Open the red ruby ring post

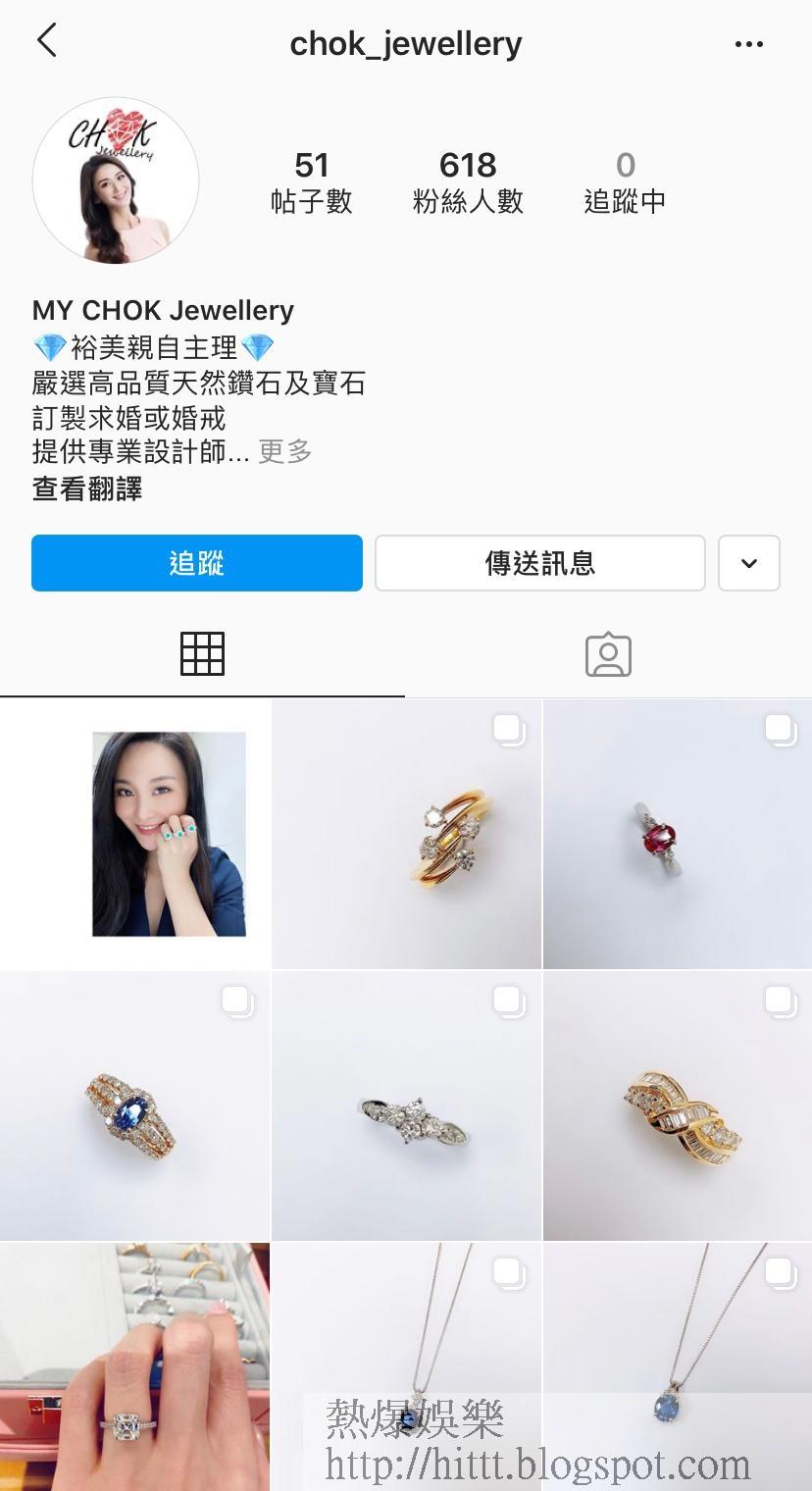678,834
